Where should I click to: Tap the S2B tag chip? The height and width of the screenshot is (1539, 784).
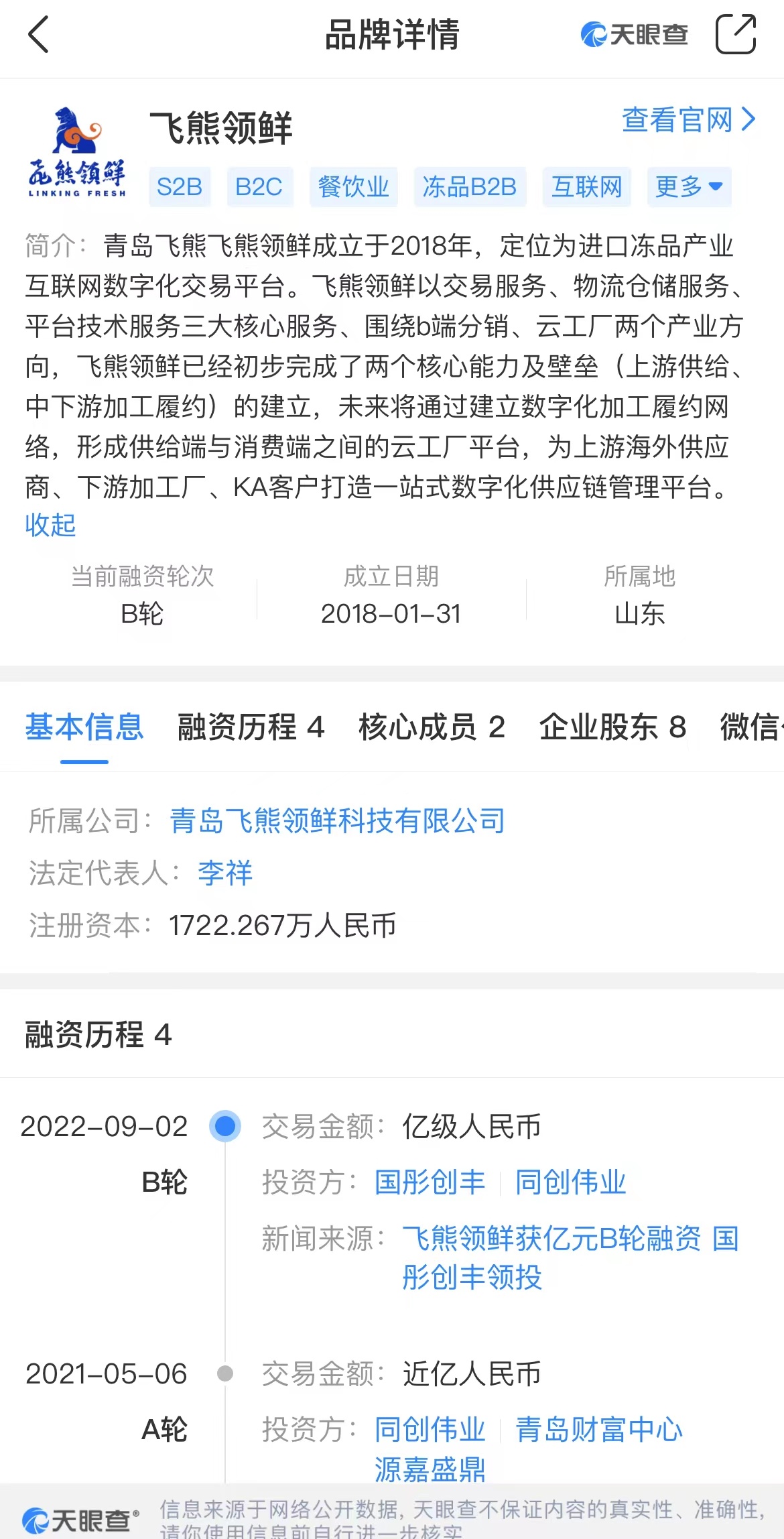[x=180, y=186]
